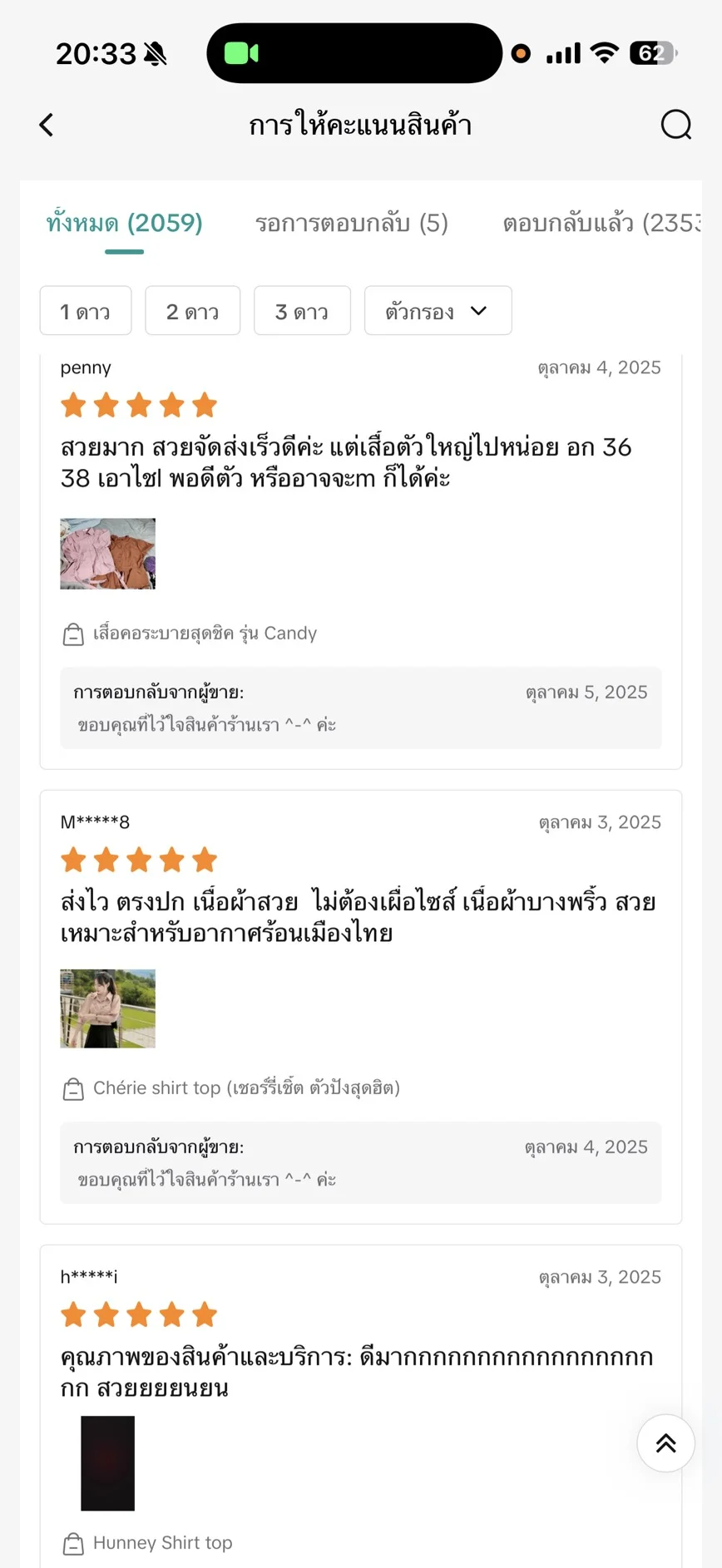The width and height of the screenshot is (722, 1568).
Task: Collapse the seller reply under penny's review
Action: point(360,708)
